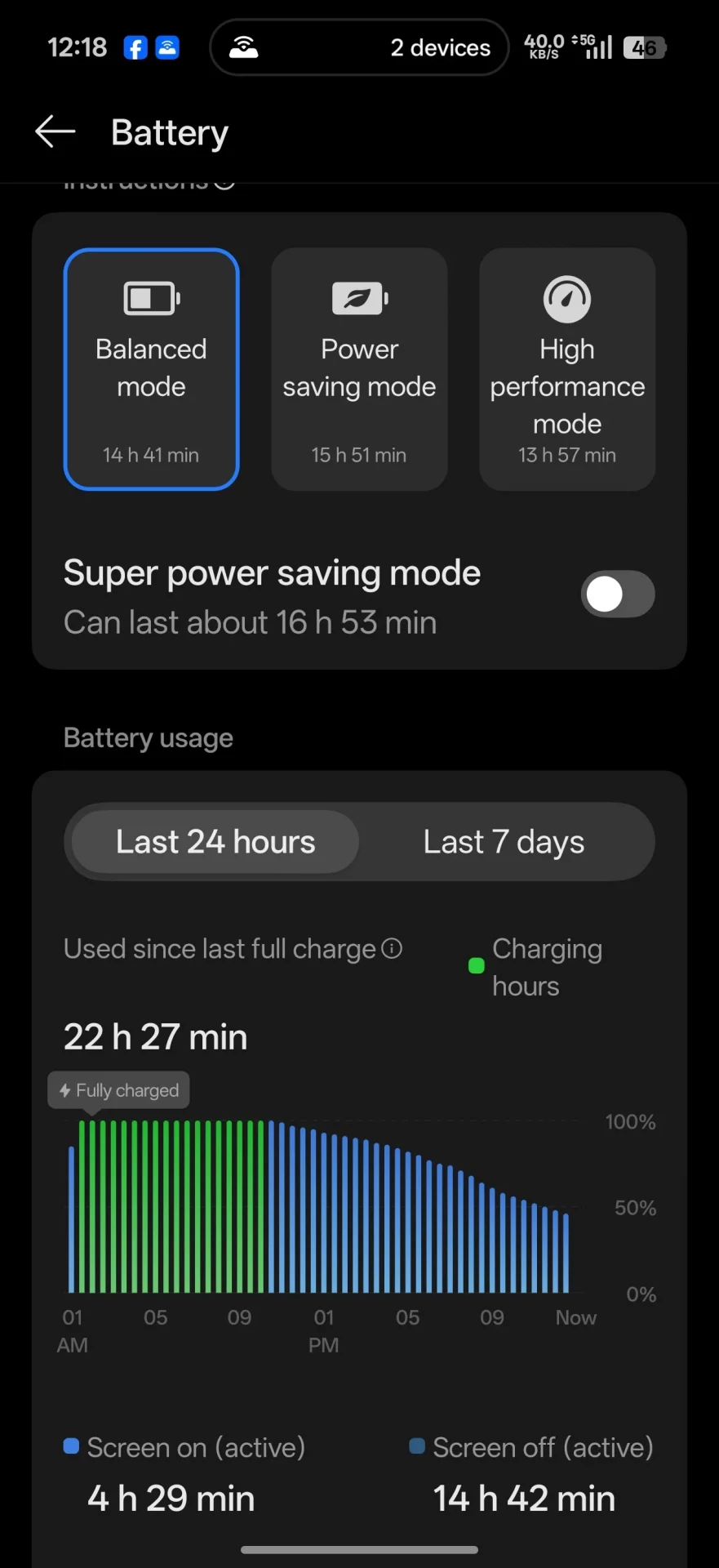Open info for Used since last full charge
The height and width of the screenshot is (1568, 719).
[393, 948]
